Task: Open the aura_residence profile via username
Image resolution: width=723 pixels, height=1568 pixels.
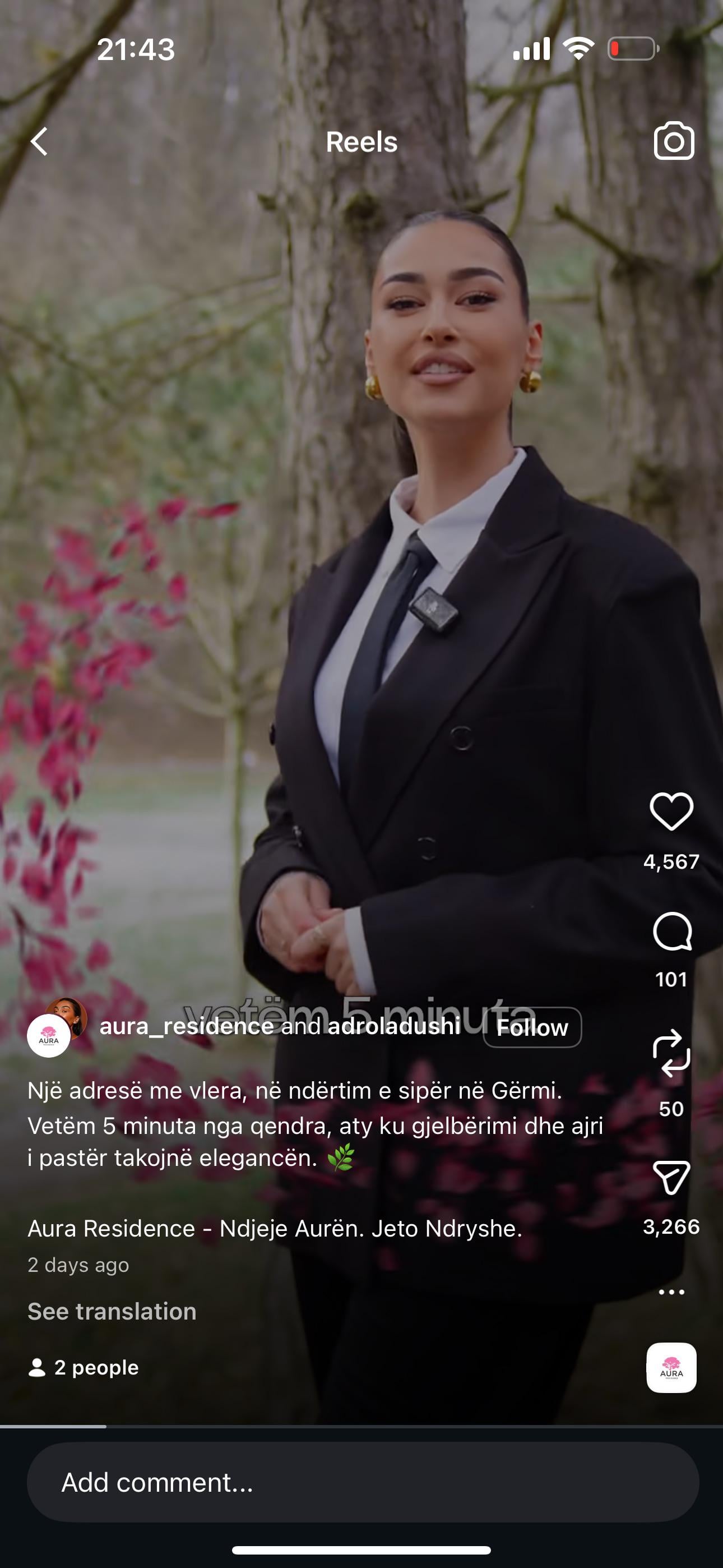Action: pyautogui.click(x=186, y=1026)
